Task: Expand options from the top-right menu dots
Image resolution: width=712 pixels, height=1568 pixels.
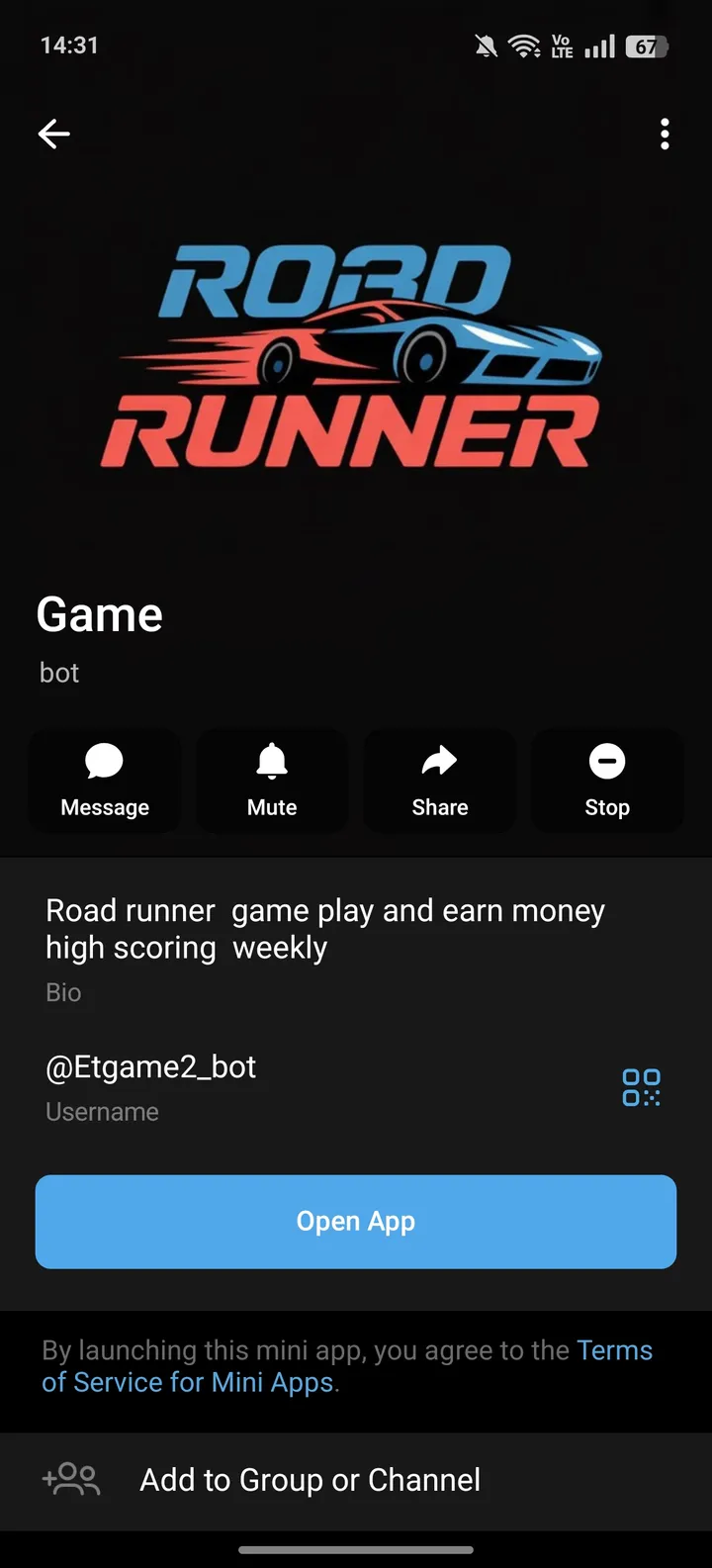Action: [665, 134]
